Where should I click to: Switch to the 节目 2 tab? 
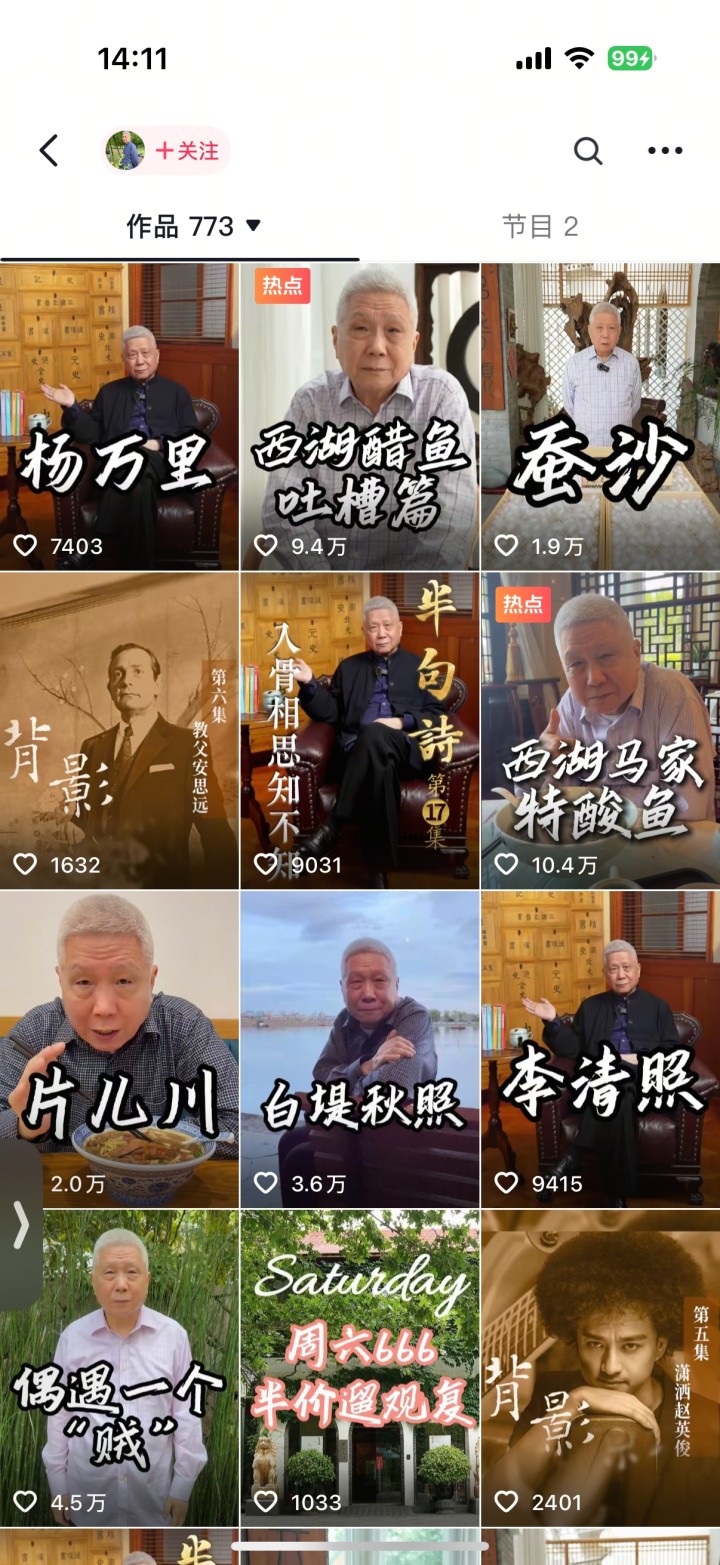540,226
